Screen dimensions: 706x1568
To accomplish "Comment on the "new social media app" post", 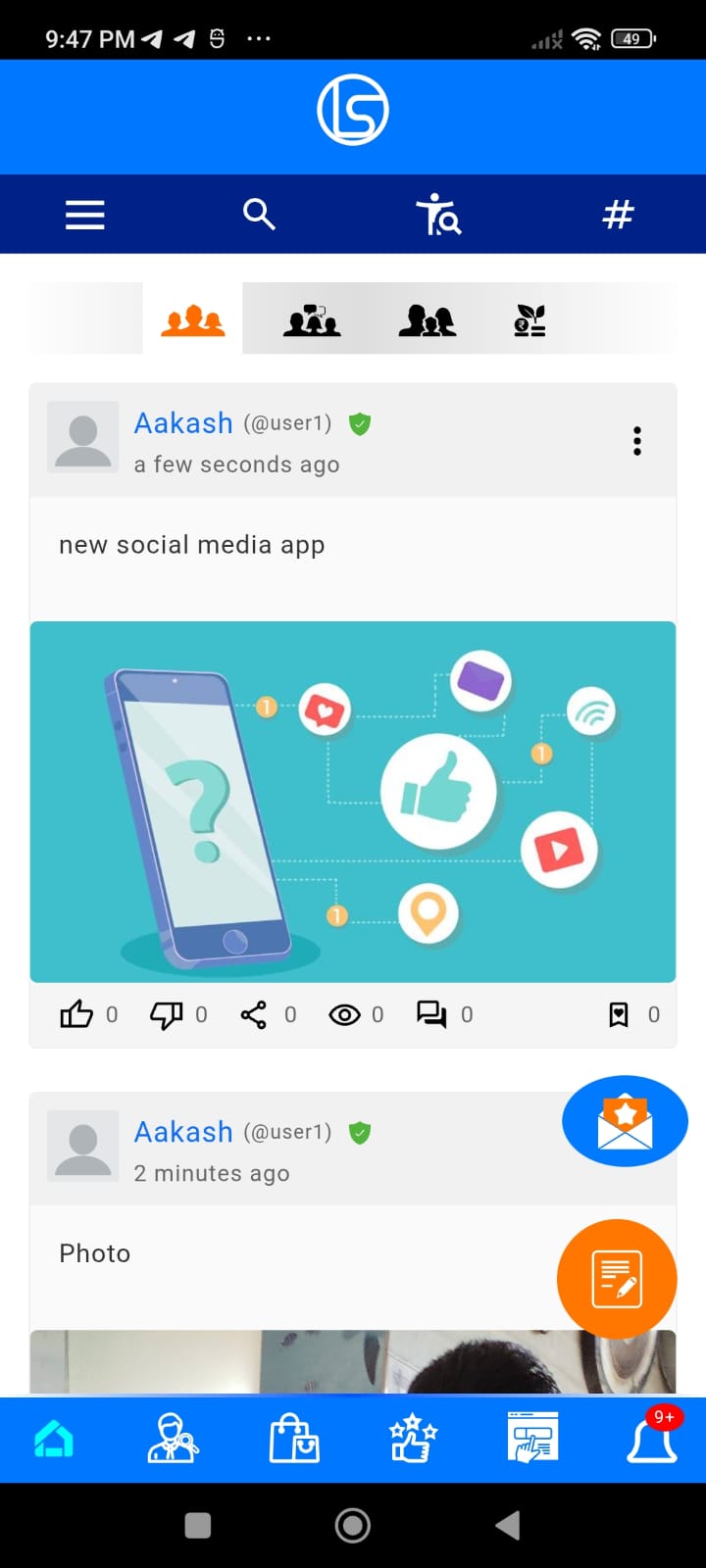I will 431,1014.
